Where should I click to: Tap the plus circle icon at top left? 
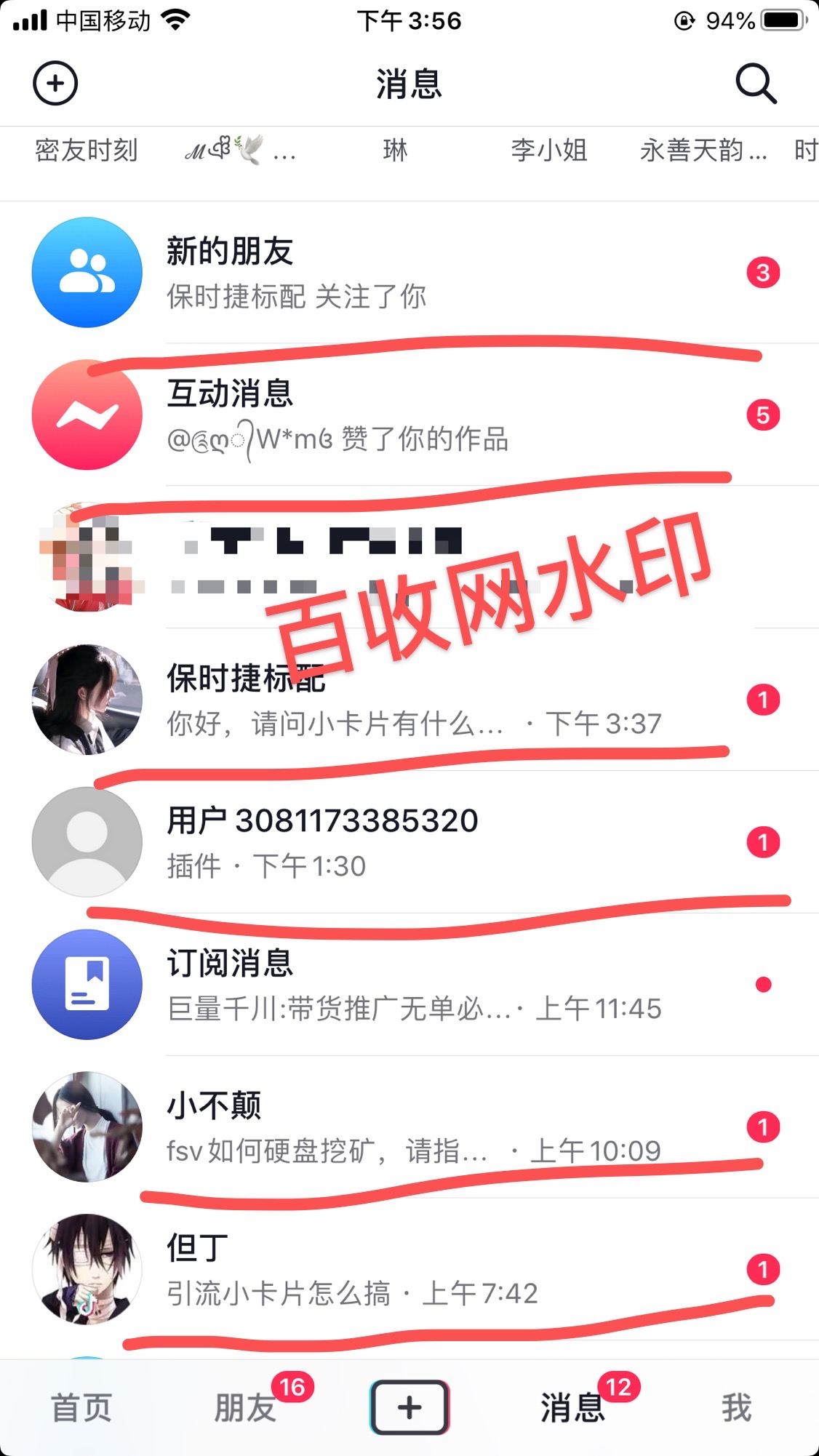point(55,84)
